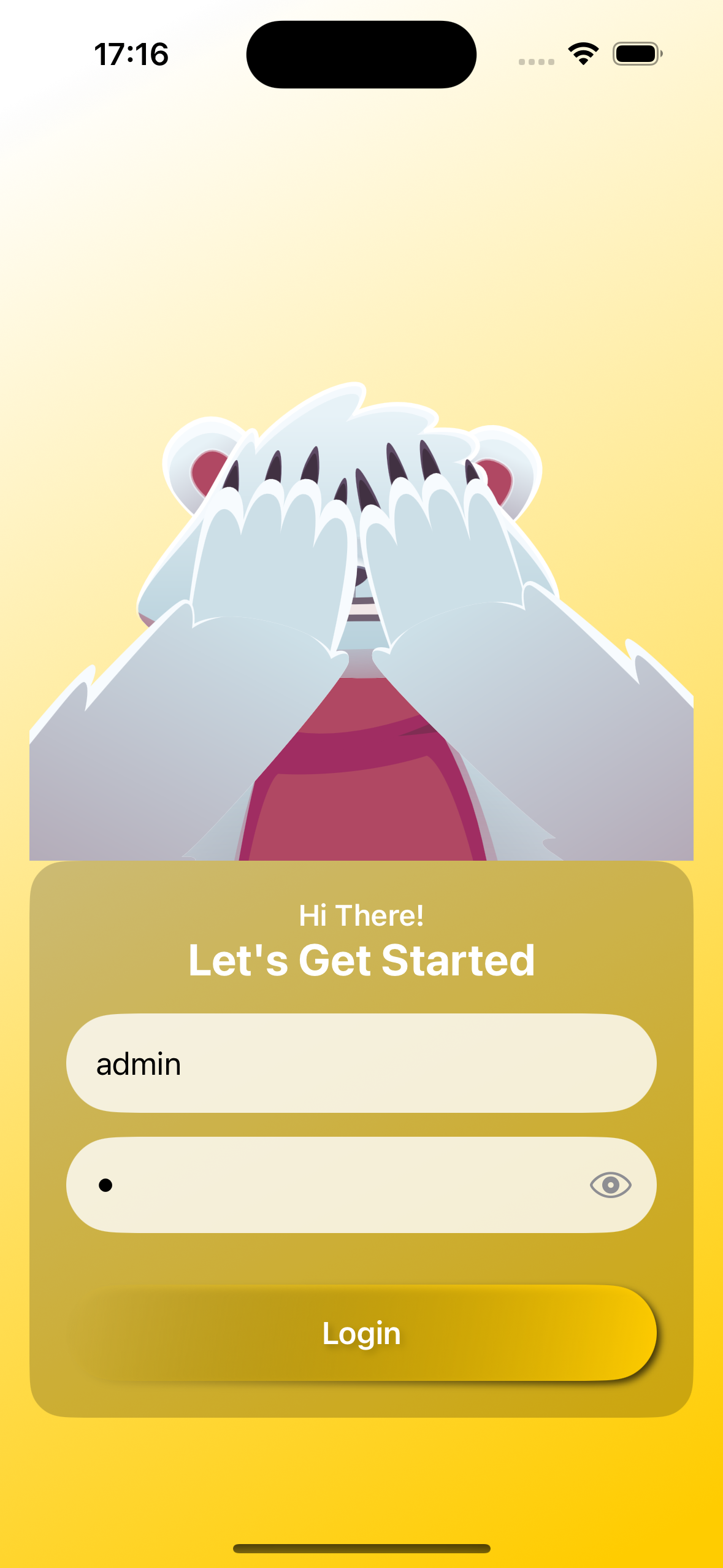The image size is (723, 1568).
Task: Focus the username field containing admin
Action: (x=361, y=1063)
